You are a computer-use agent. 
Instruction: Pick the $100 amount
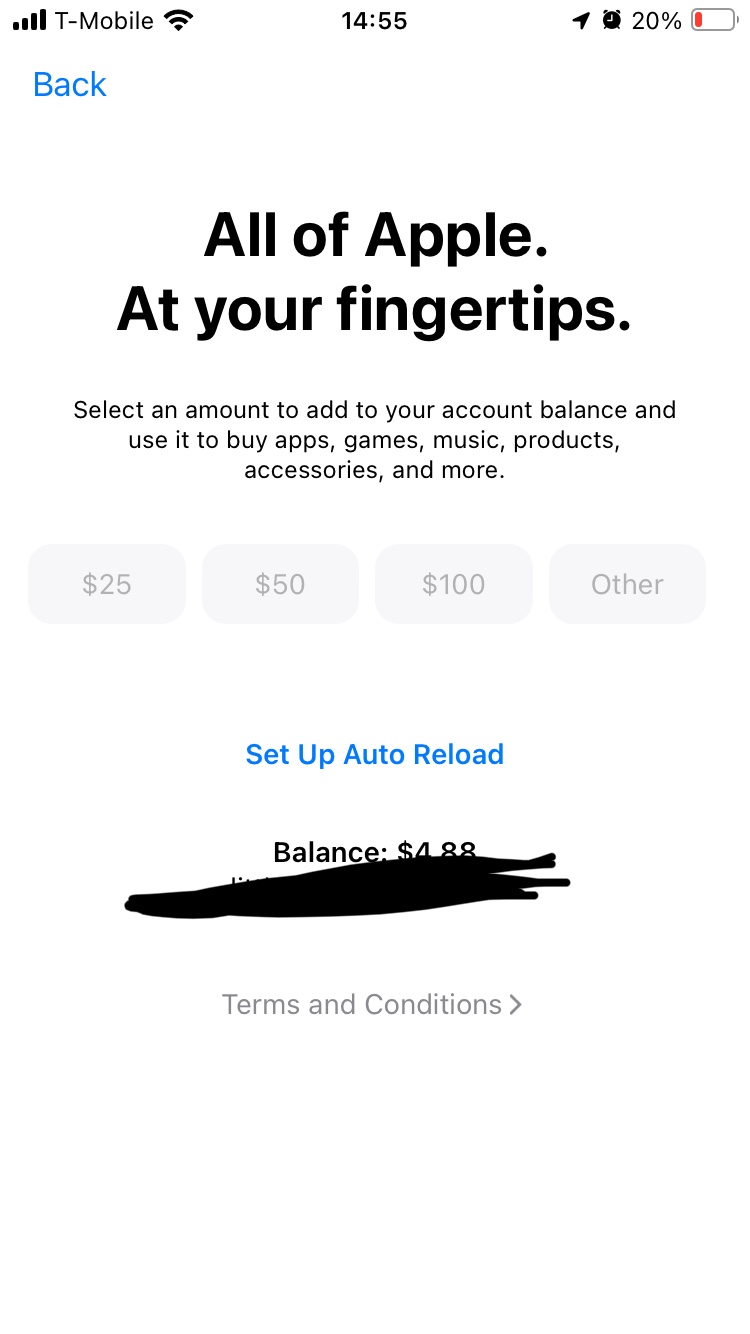[453, 584]
